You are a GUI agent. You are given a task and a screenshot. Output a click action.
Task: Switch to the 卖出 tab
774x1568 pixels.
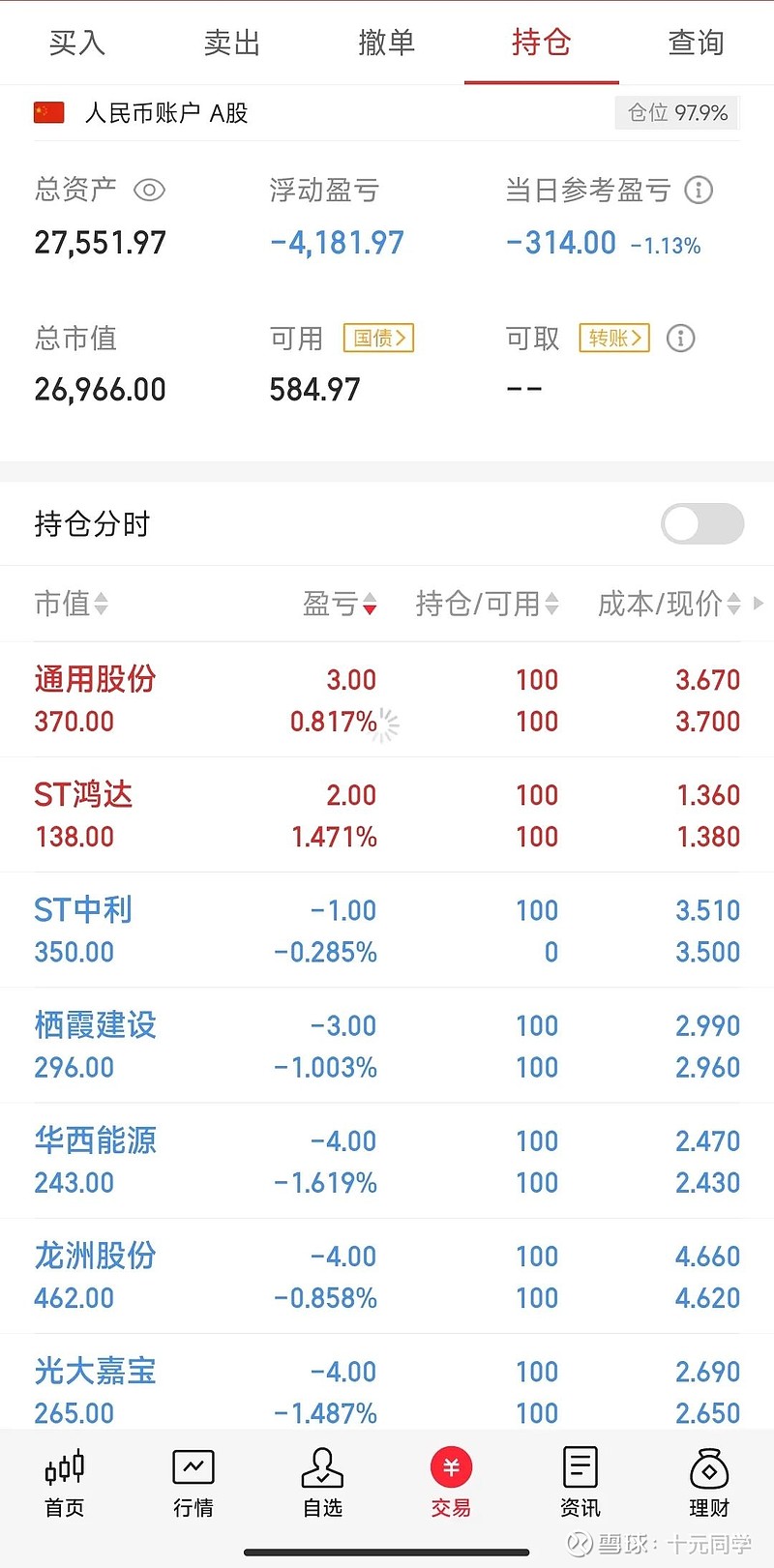(x=232, y=43)
